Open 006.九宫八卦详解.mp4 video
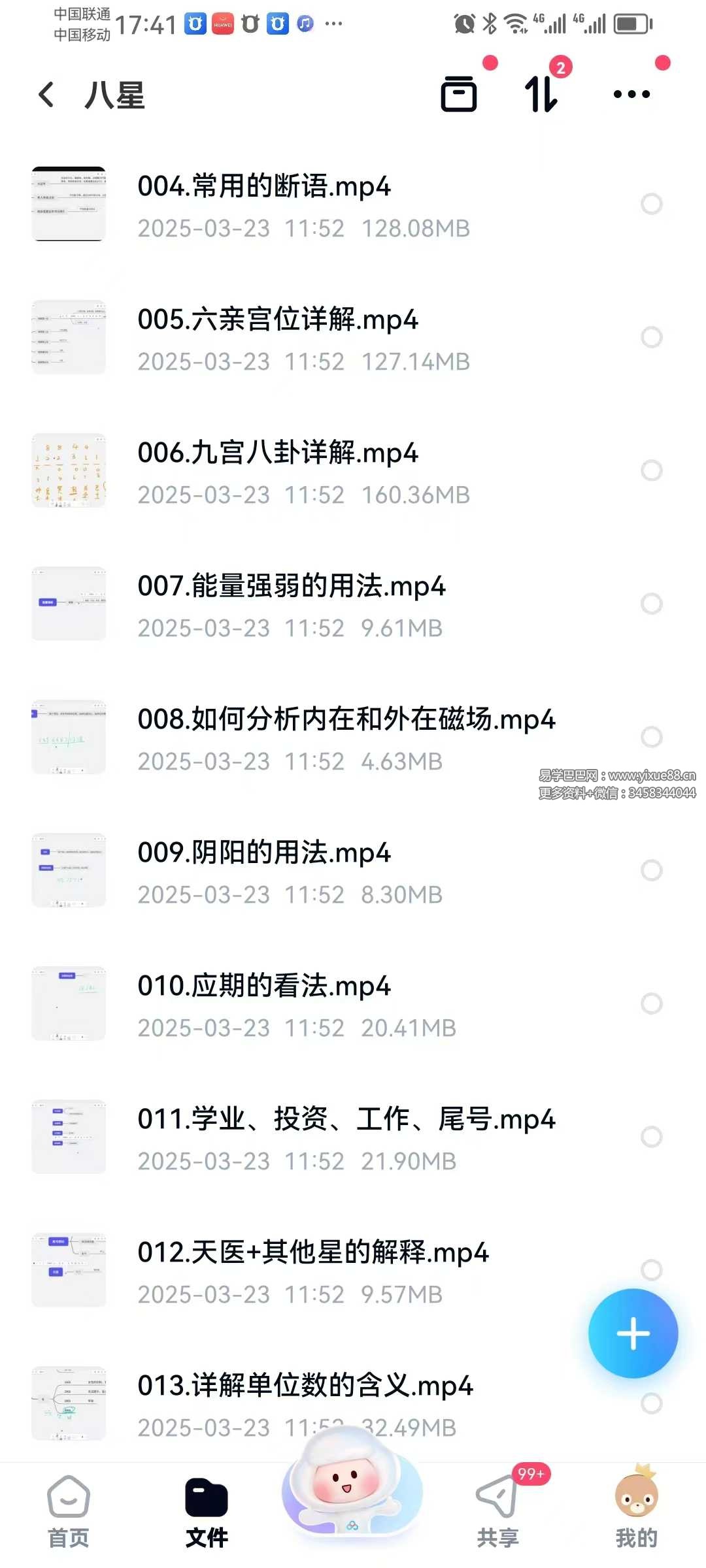 coord(277,453)
